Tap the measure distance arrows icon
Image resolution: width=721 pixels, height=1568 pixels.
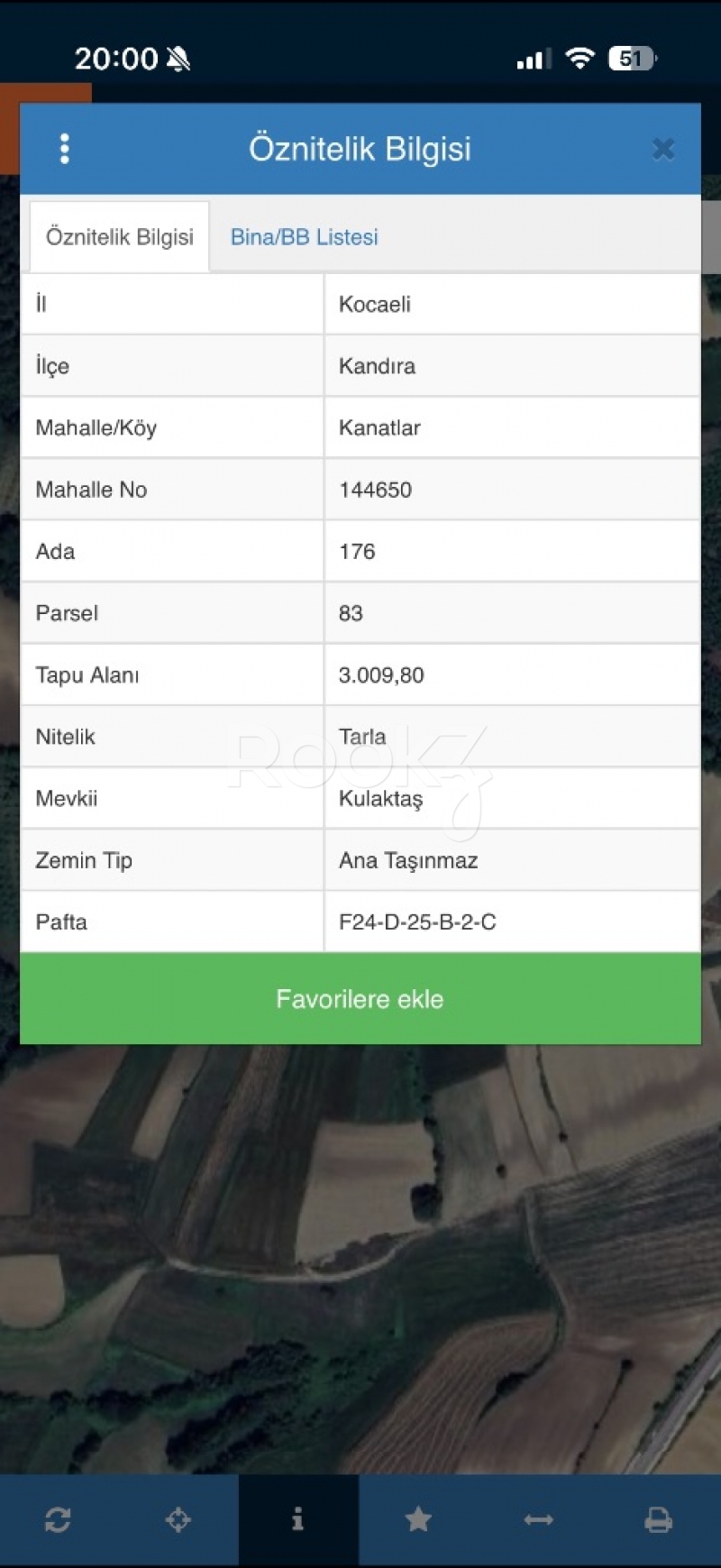(538, 1520)
